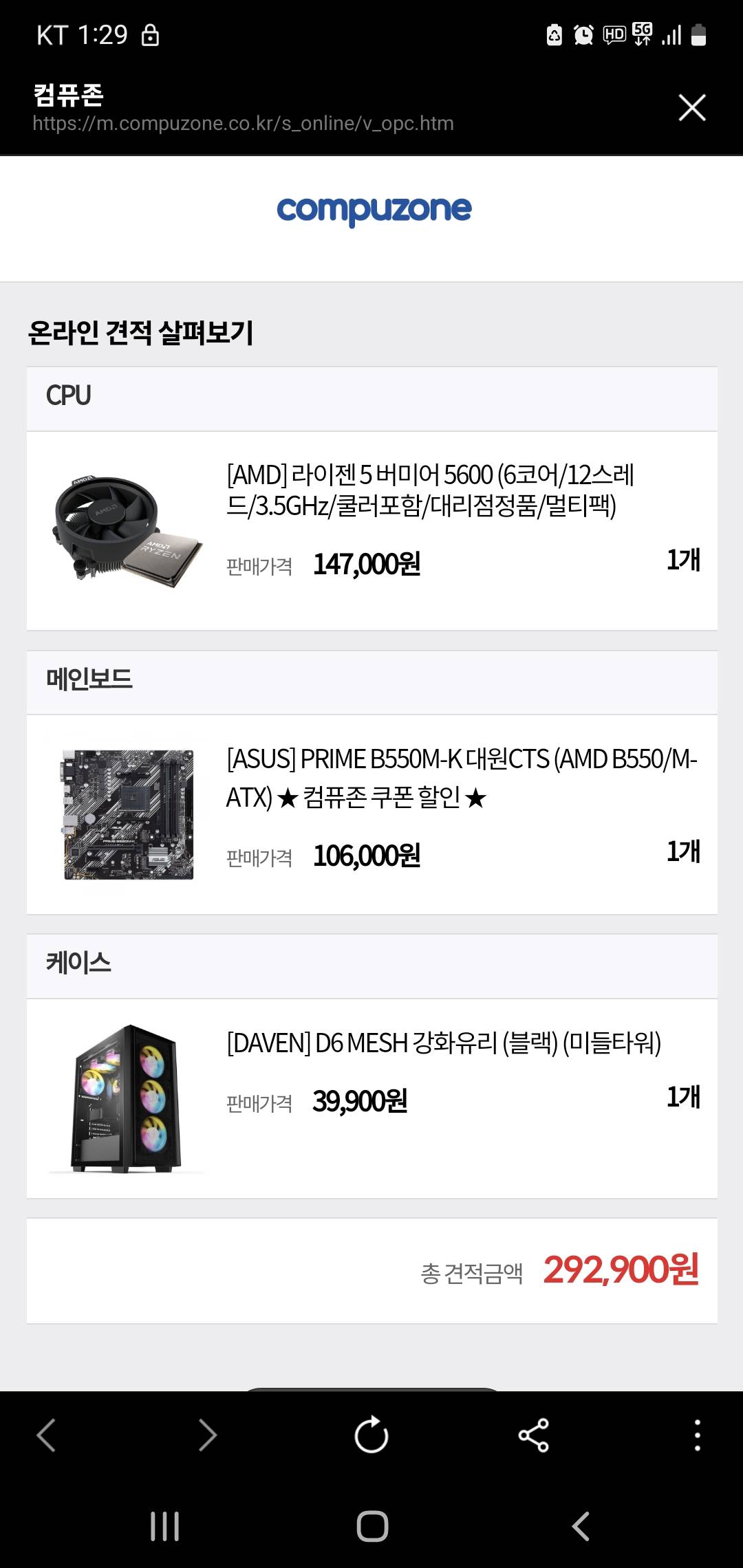Open the ASUS PRIME B550M-K motherboard item
Screen dimensions: 743x1568
tap(461, 777)
